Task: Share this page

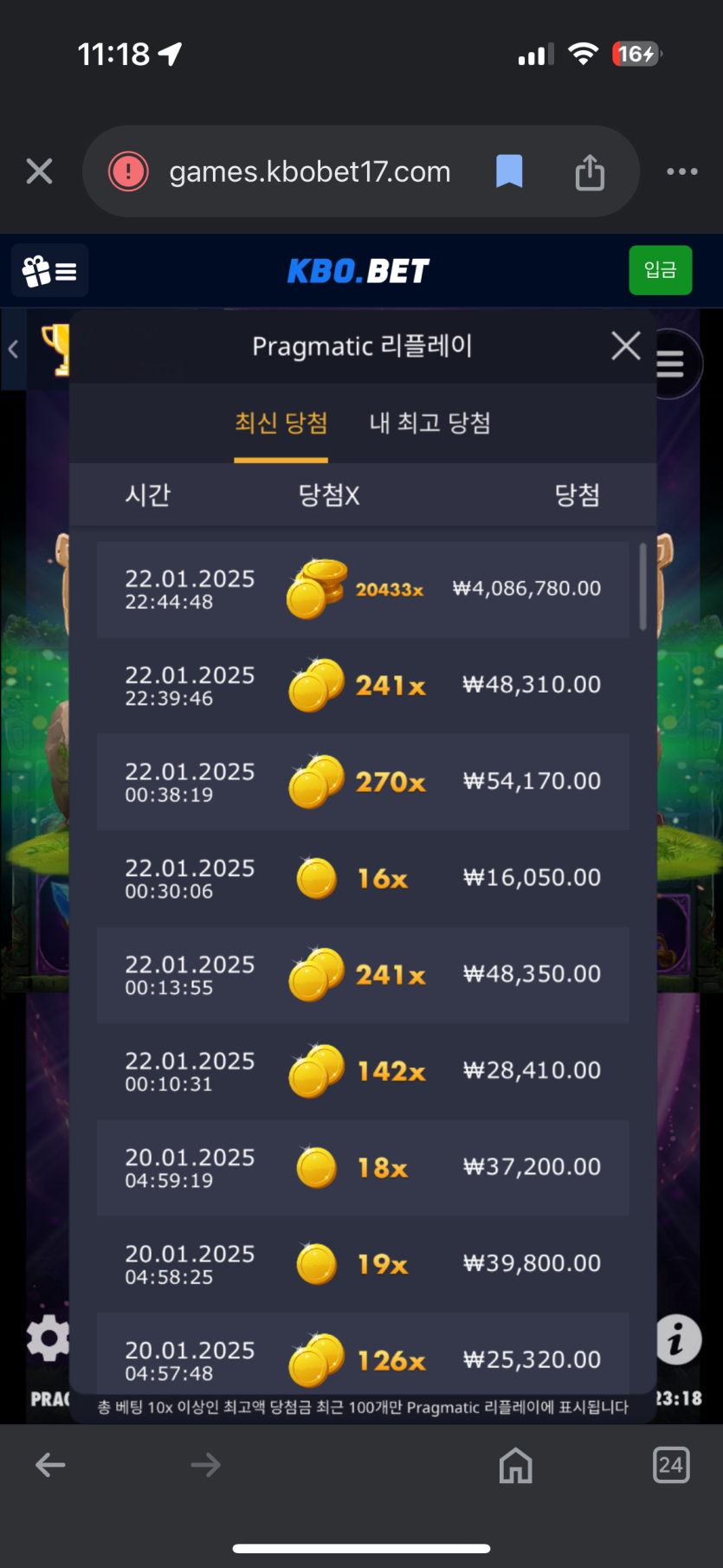Action: point(590,171)
